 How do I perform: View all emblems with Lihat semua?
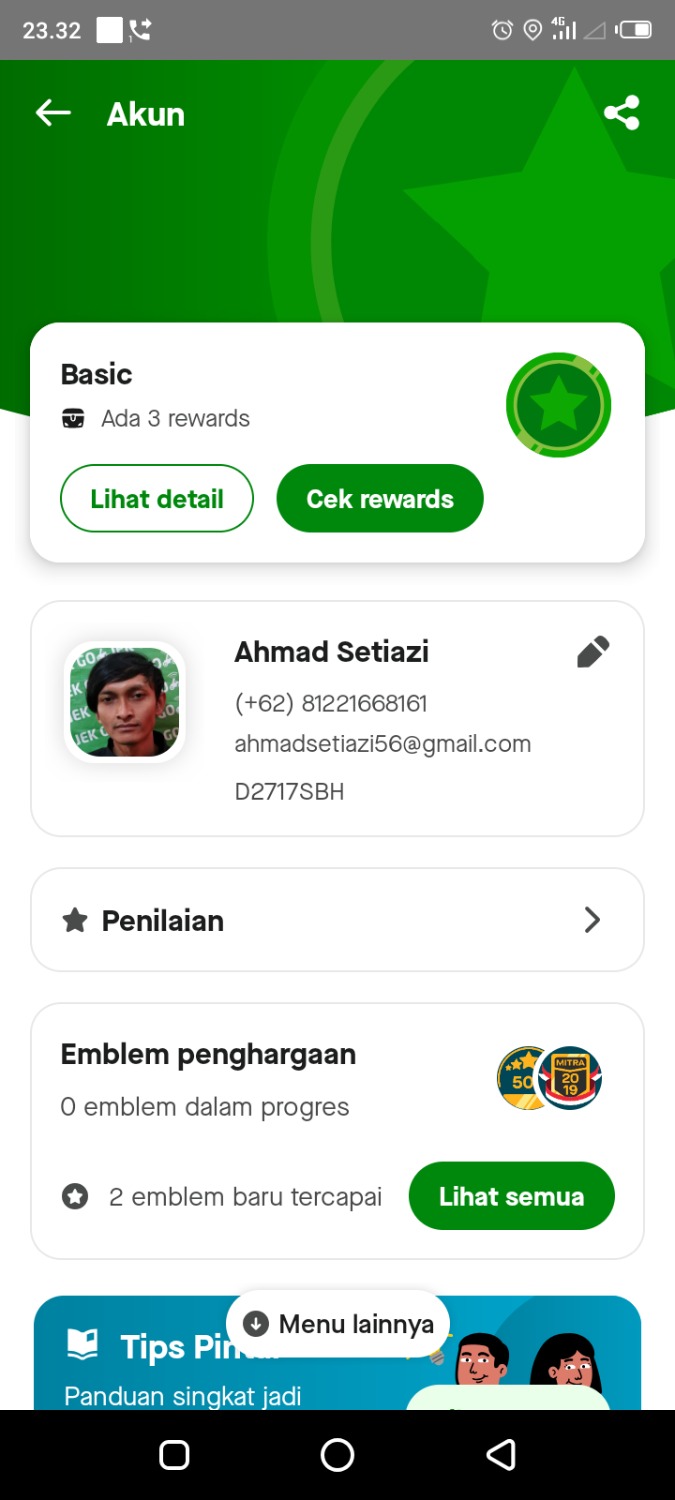click(511, 1196)
